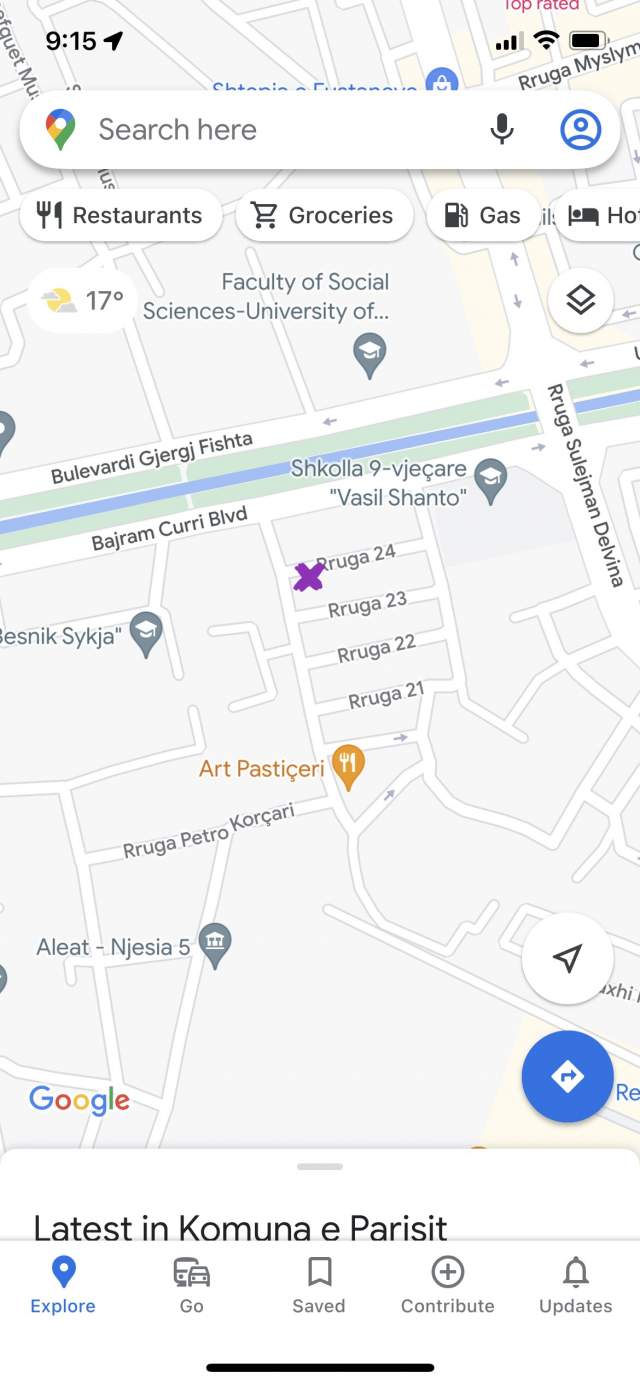Screen dimensions: 640x1385
Task: Select the Gas chip
Action: click(484, 215)
